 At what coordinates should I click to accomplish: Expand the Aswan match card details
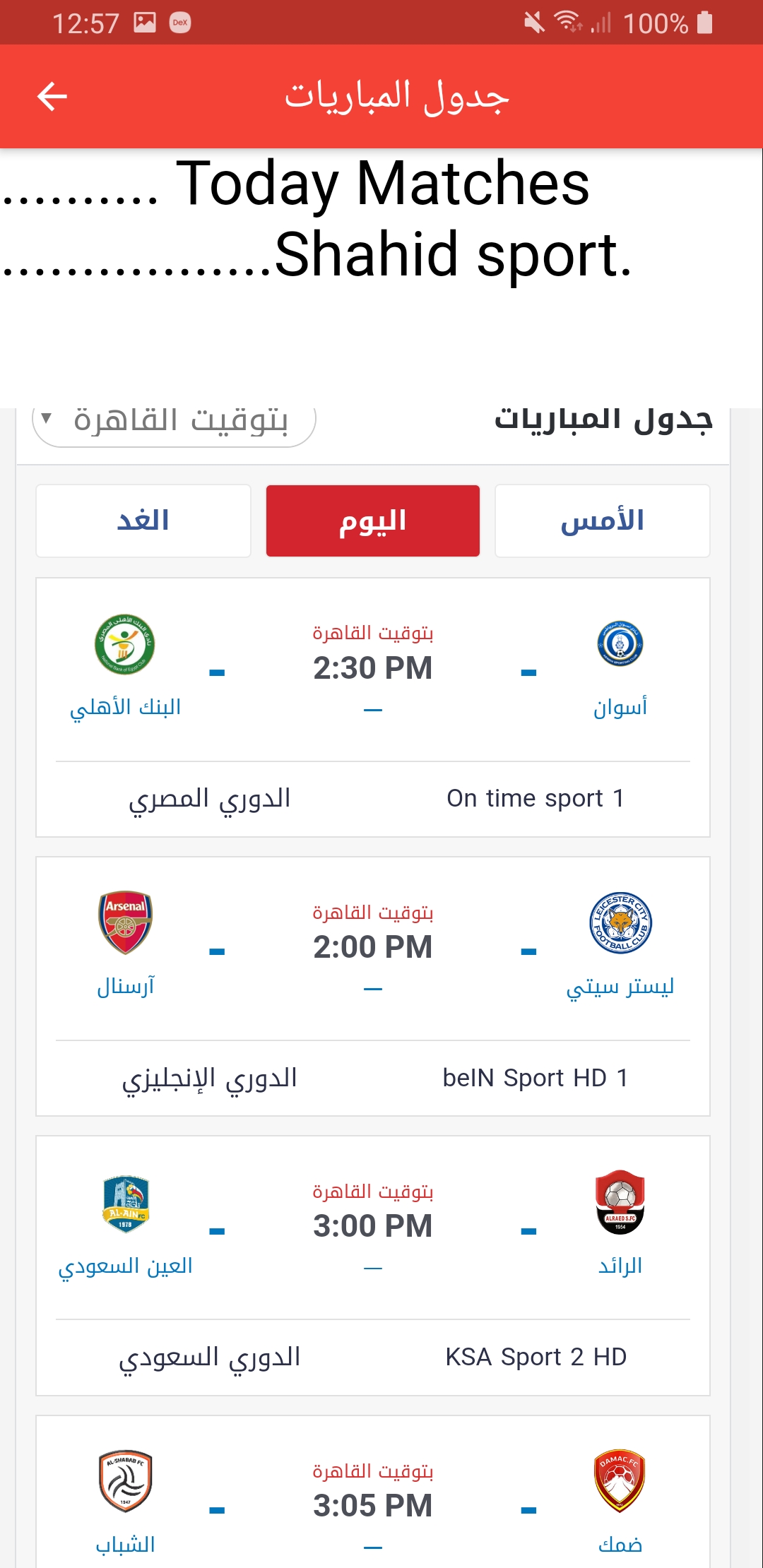click(373, 706)
